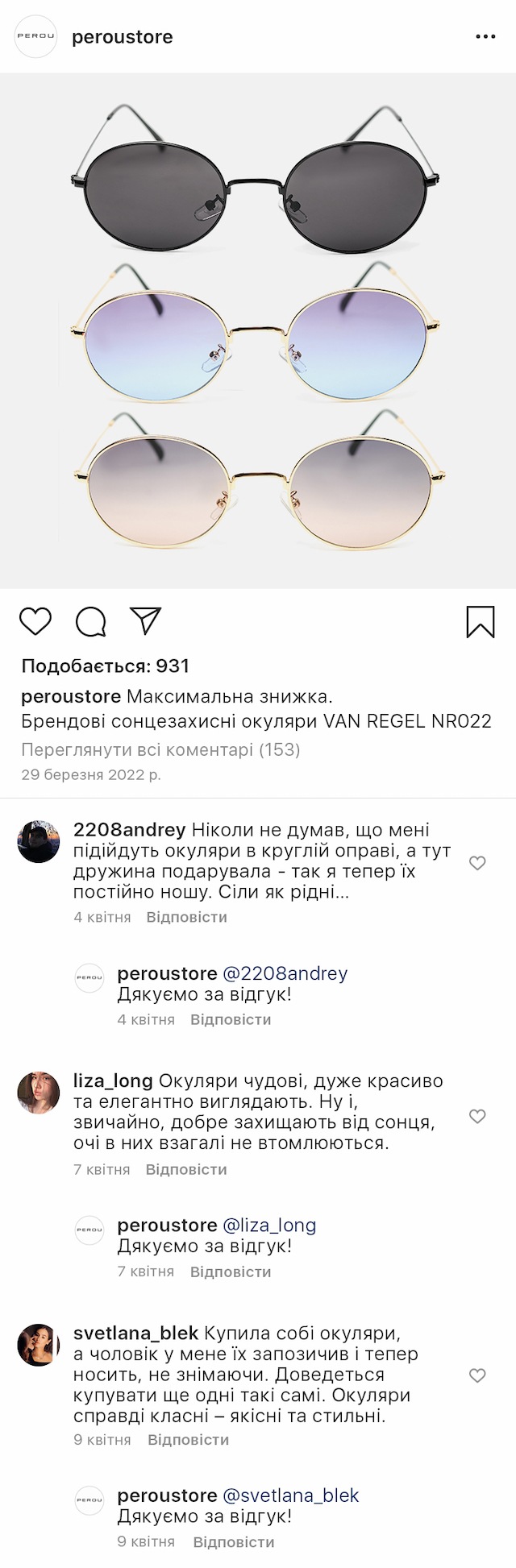Open the post overflow menu
516x1568 pixels.
(x=485, y=37)
